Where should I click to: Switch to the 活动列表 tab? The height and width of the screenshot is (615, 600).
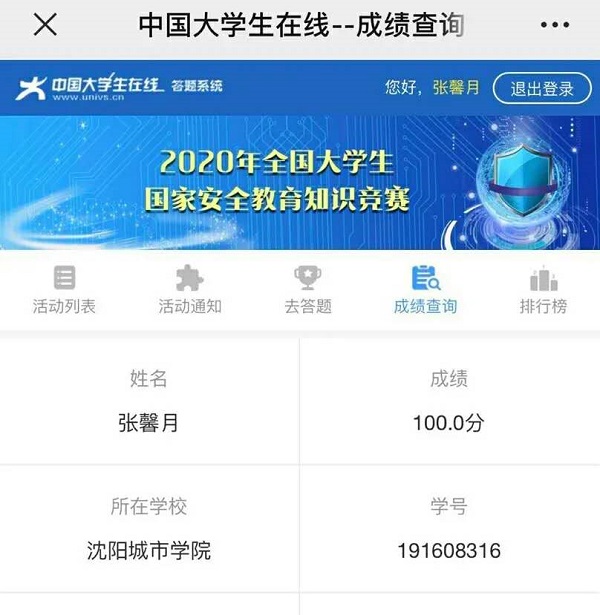click(x=64, y=290)
